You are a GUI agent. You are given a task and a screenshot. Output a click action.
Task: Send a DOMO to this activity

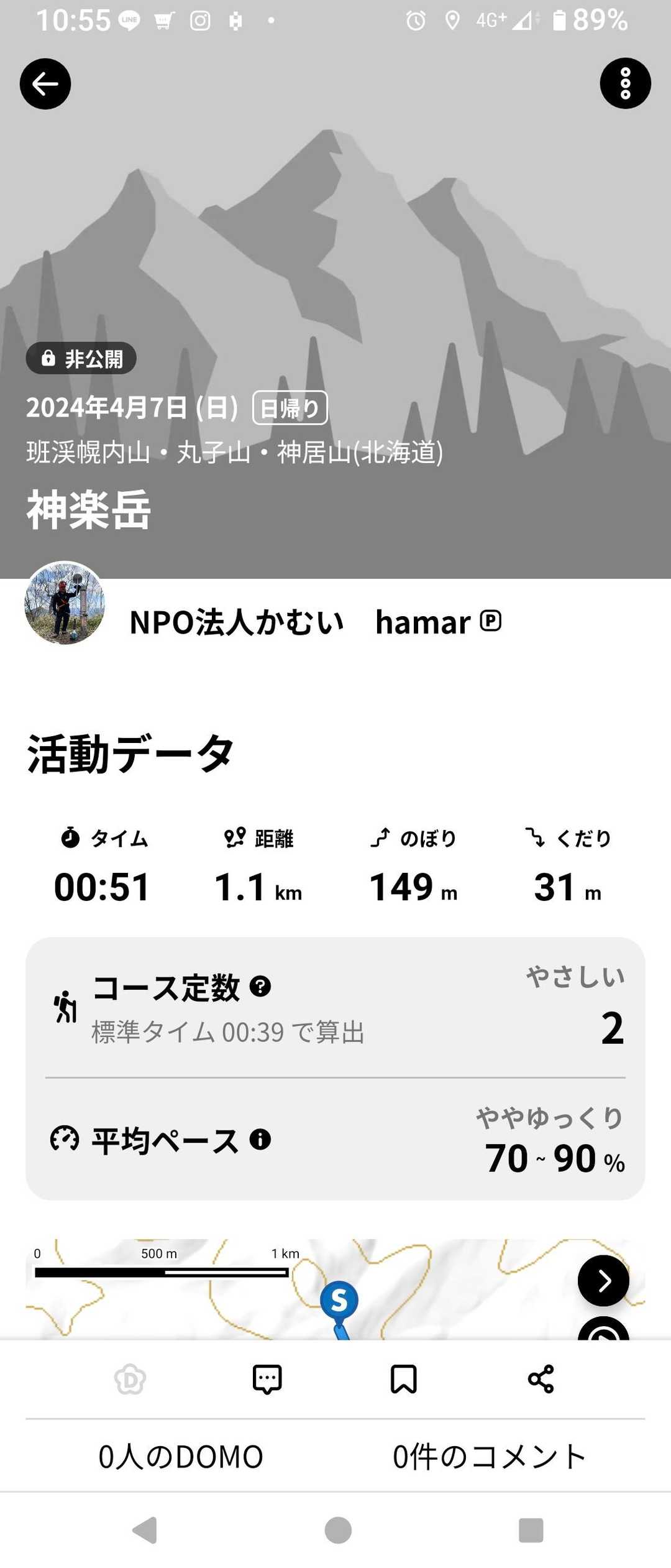[x=130, y=1379]
